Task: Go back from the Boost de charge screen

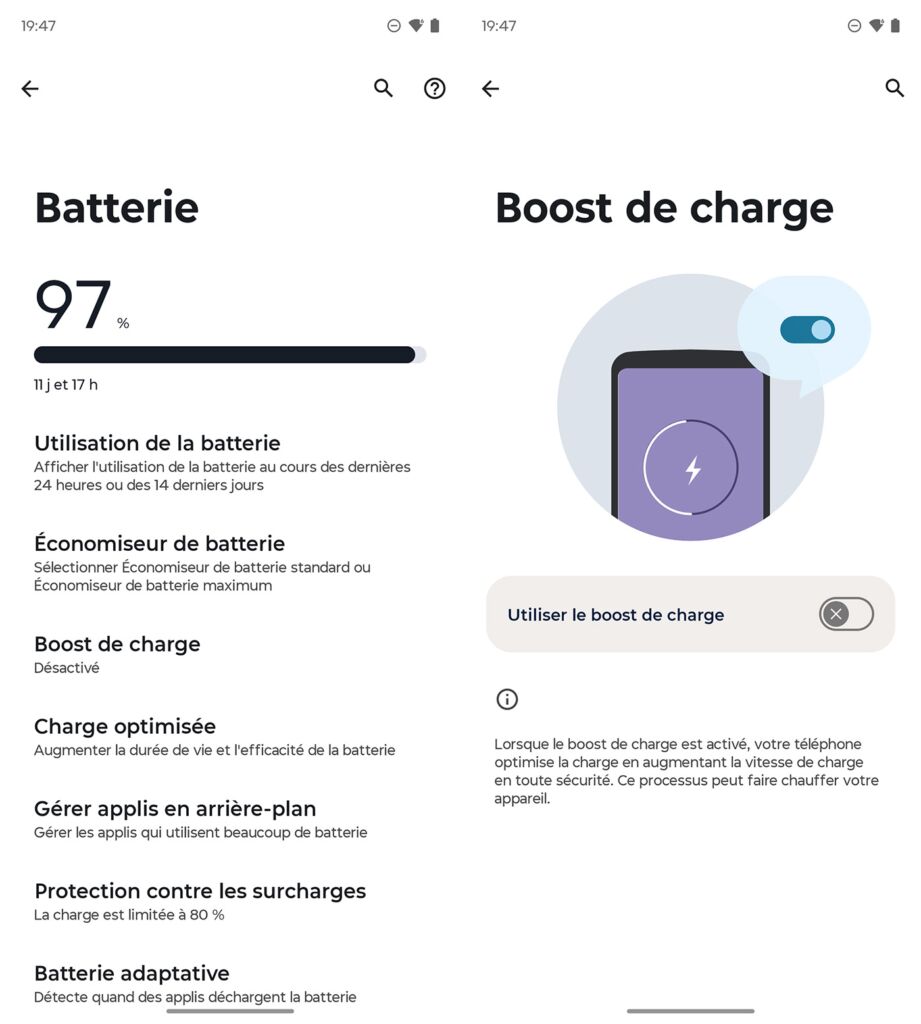Action: tap(490, 89)
